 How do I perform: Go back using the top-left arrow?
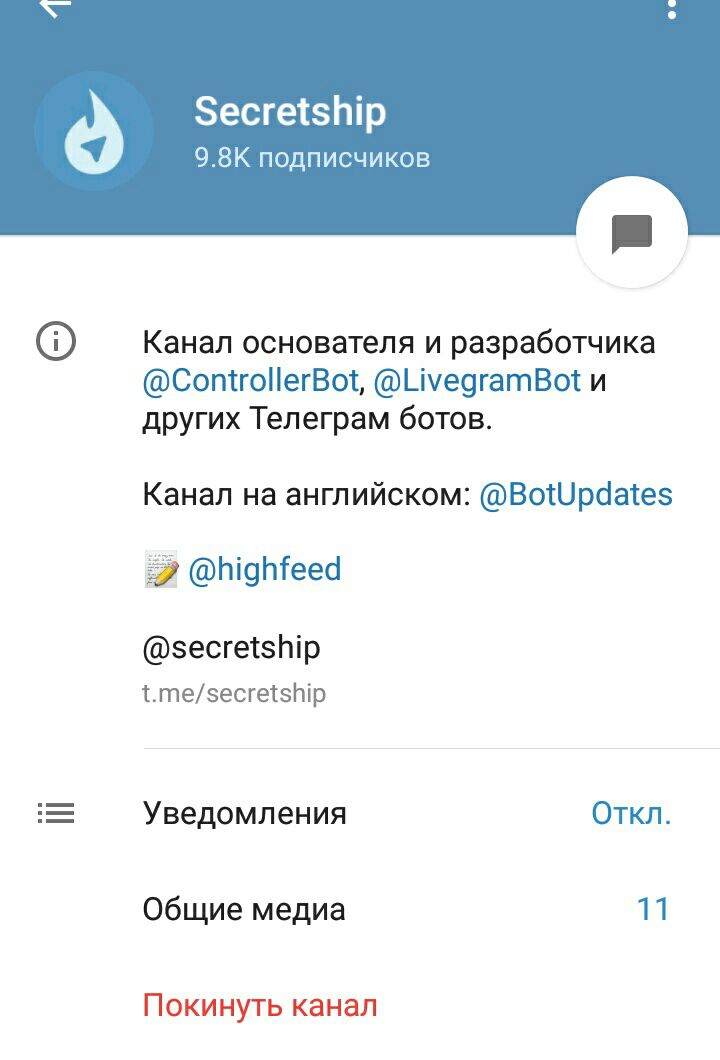[54, 10]
